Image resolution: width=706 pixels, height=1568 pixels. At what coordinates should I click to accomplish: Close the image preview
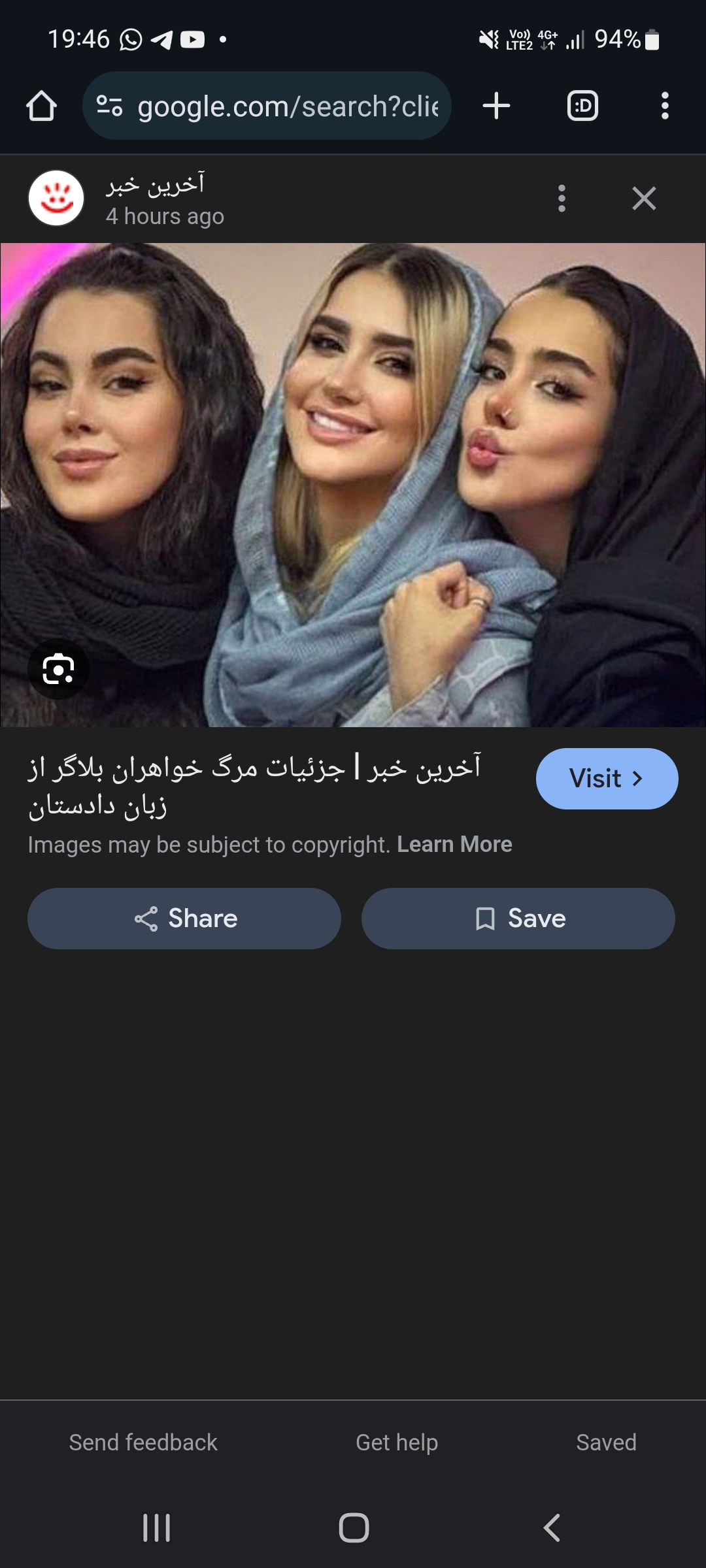(x=644, y=198)
